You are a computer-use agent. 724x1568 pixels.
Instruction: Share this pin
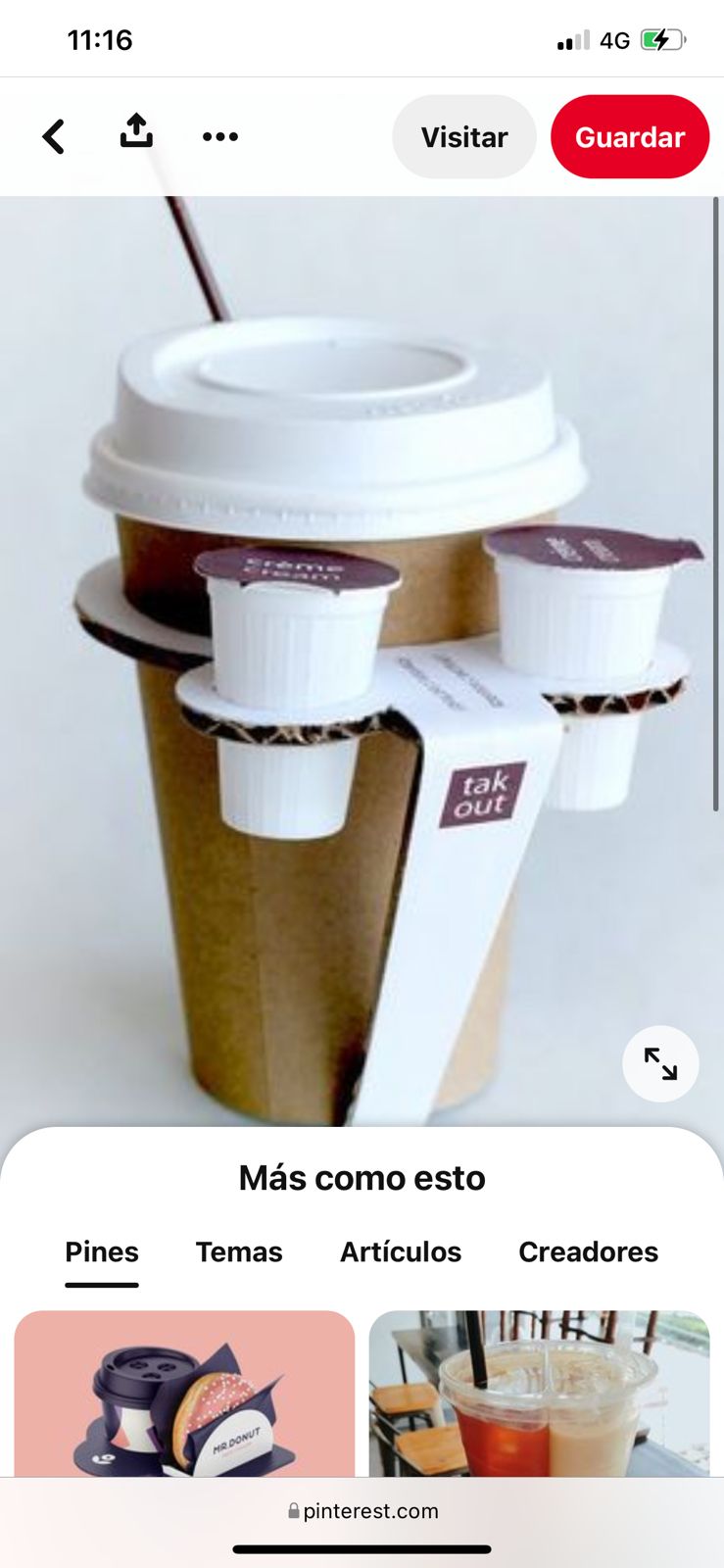pyautogui.click(x=136, y=132)
